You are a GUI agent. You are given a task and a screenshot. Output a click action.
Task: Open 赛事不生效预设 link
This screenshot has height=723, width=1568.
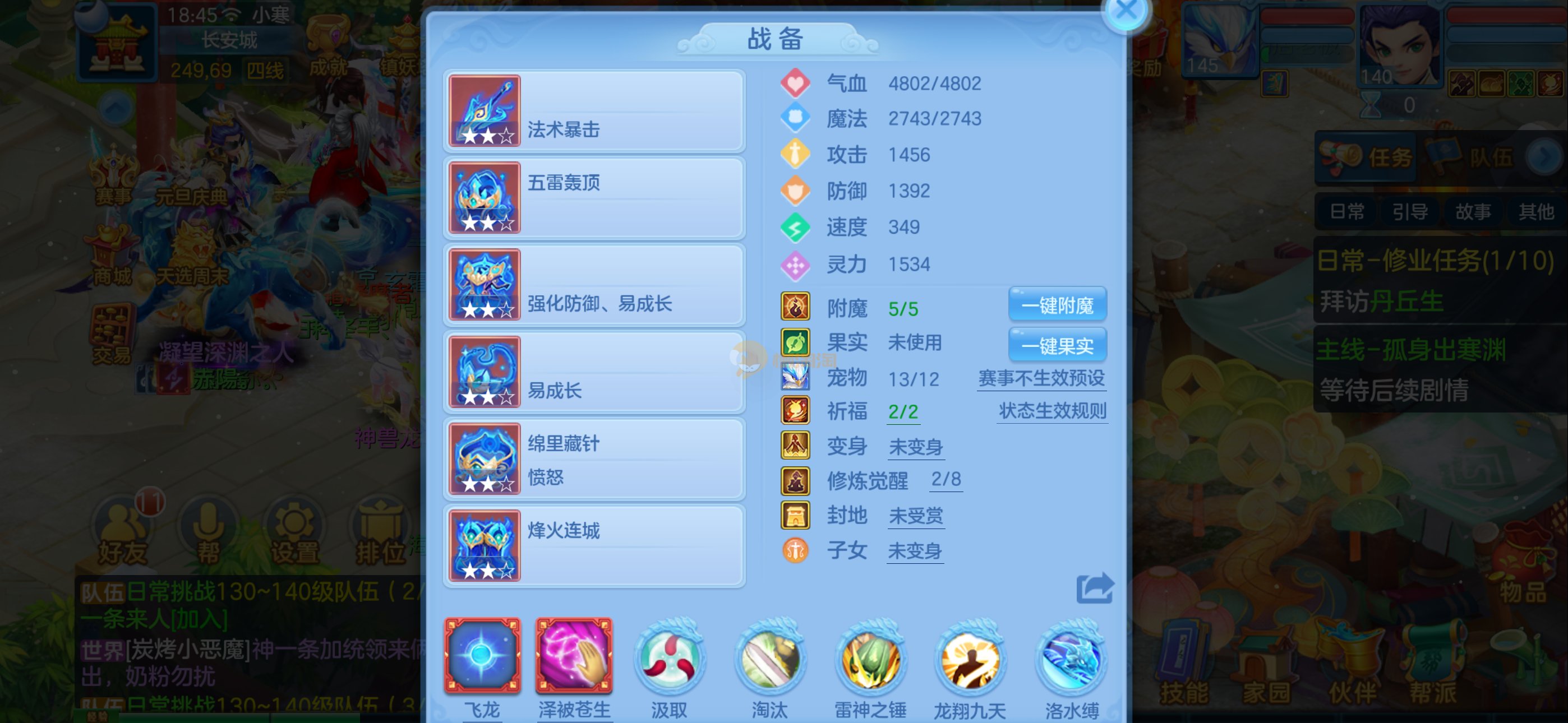[x=1041, y=378]
